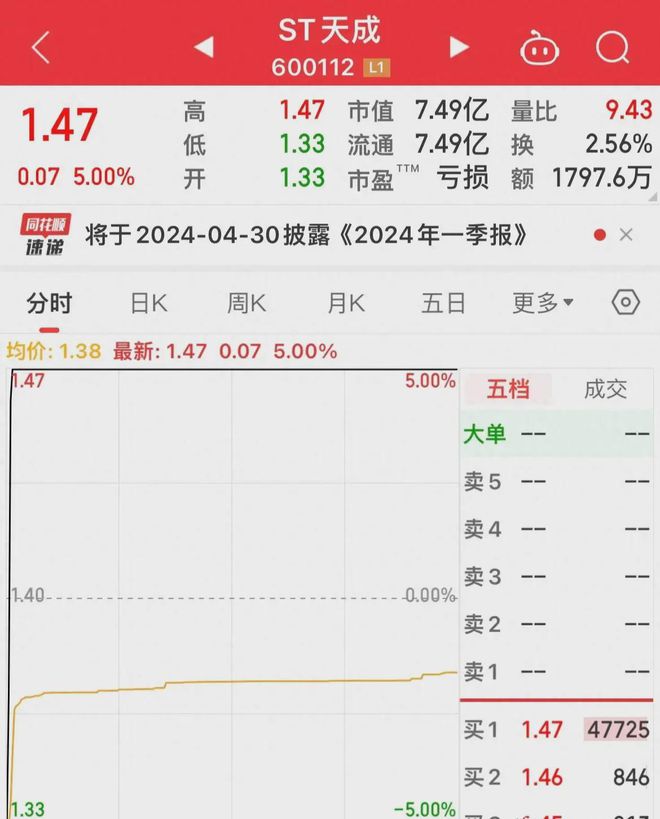This screenshot has width=660, height=819.
Task: Switch to the 五日 chart tab
Action: coord(444,303)
